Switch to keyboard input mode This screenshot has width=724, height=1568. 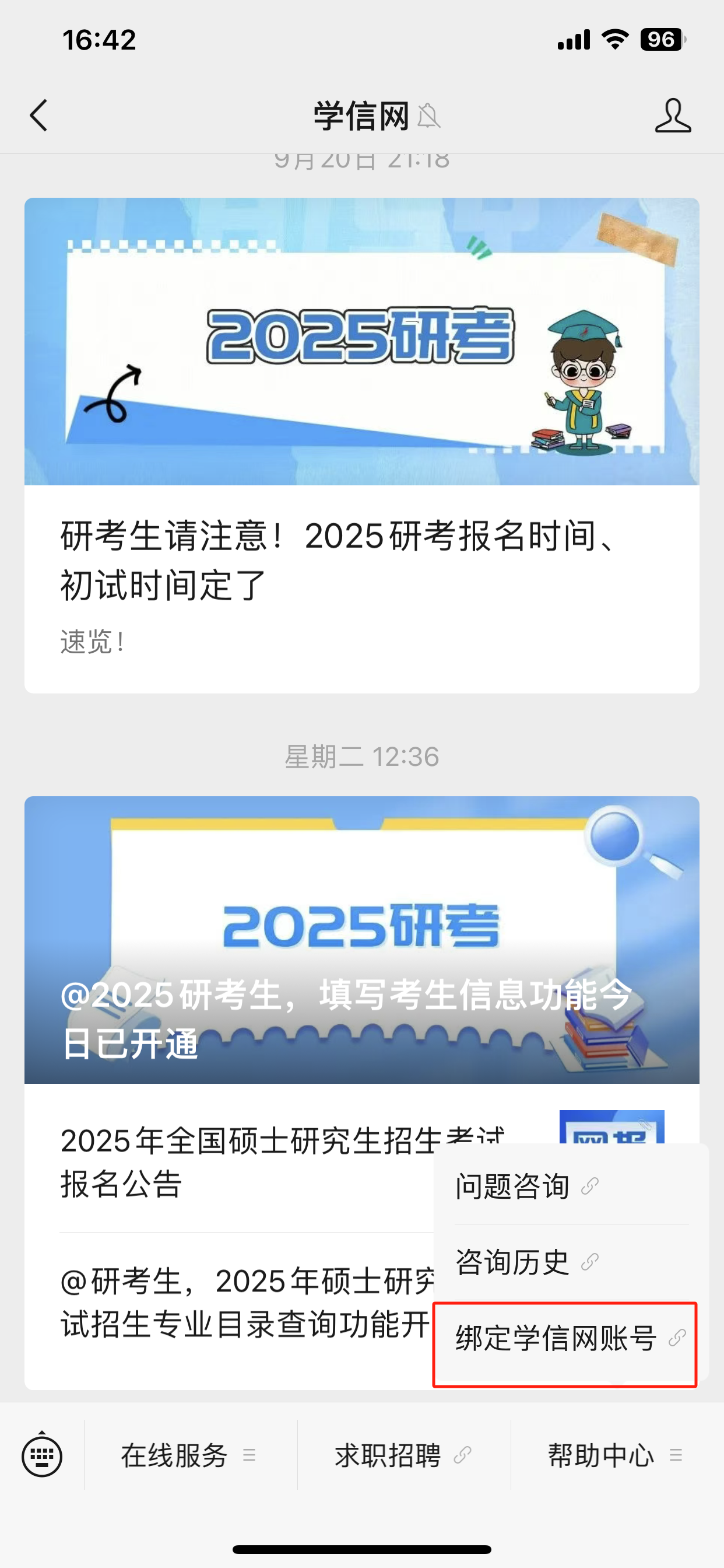pyautogui.click(x=42, y=1455)
